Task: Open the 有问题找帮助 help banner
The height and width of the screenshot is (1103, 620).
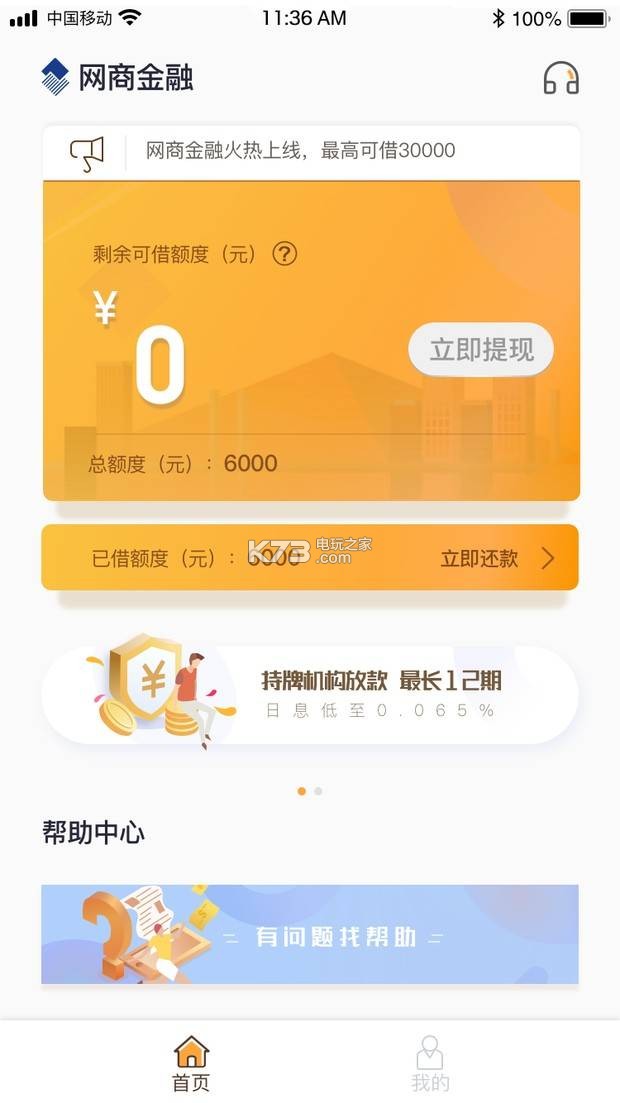Action: click(x=310, y=934)
